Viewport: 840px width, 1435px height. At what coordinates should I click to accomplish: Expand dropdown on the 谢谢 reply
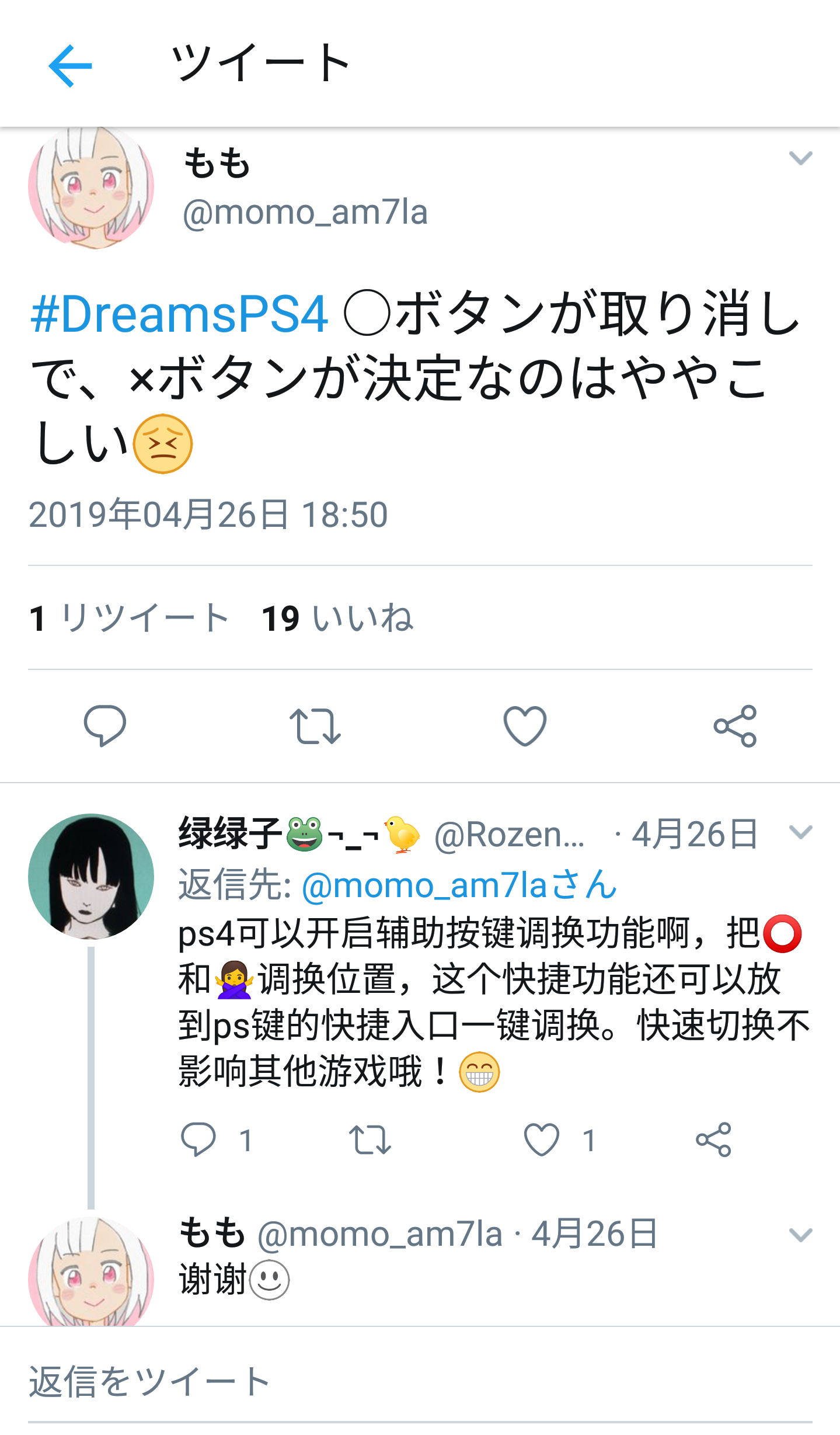(x=800, y=1235)
